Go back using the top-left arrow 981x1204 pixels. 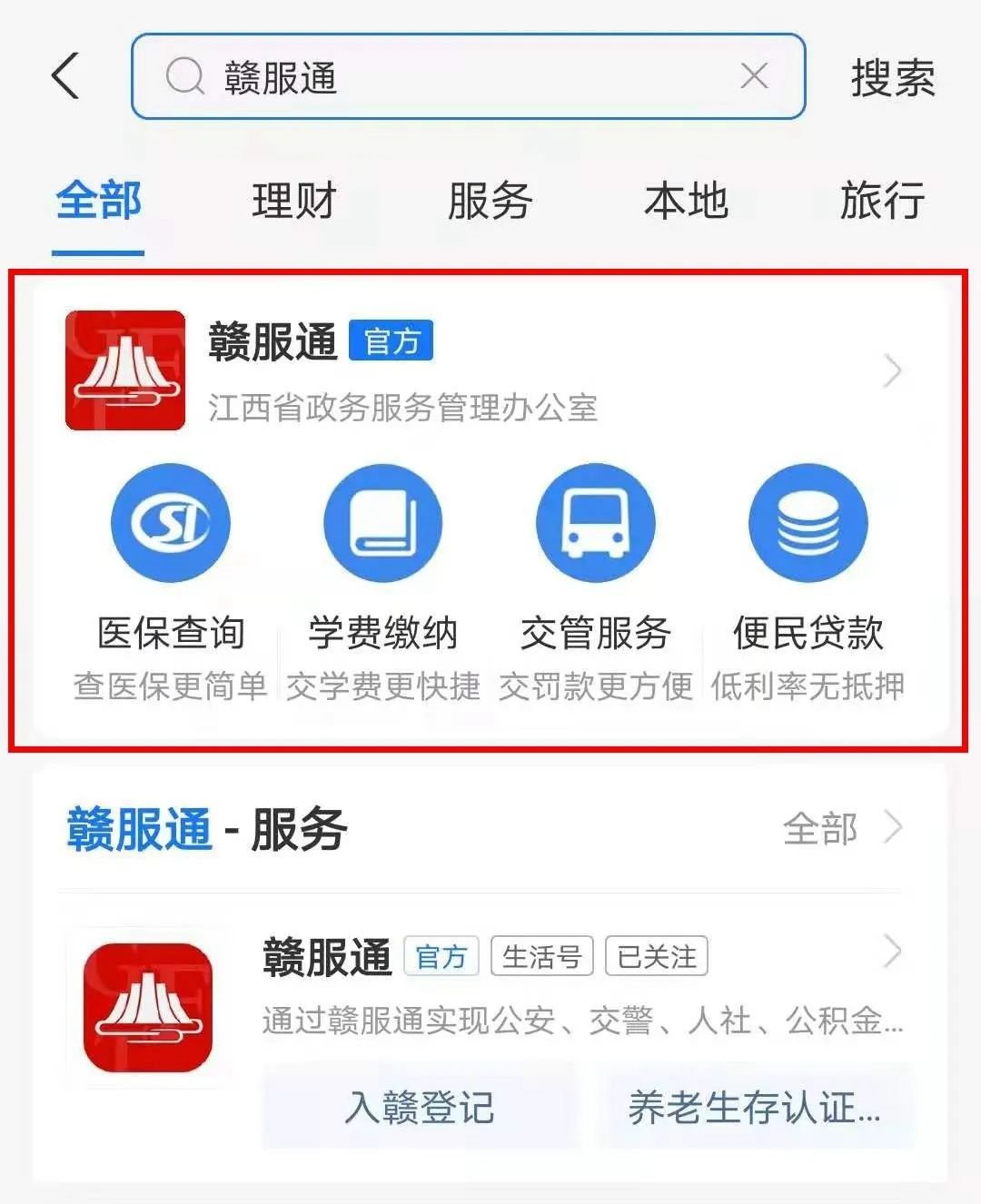[x=65, y=76]
